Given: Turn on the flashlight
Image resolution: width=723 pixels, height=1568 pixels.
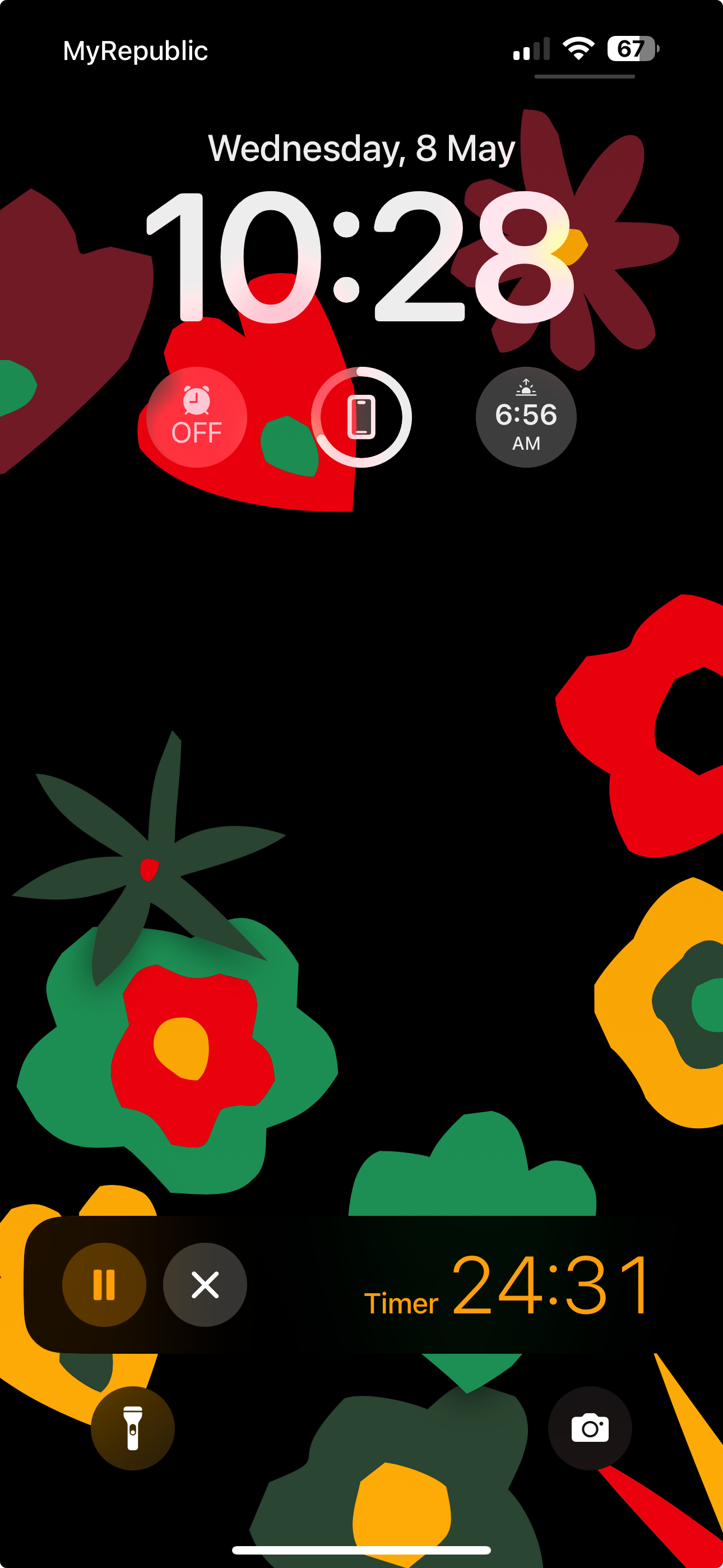Looking at the screenshot, I should click(133, 1428).
